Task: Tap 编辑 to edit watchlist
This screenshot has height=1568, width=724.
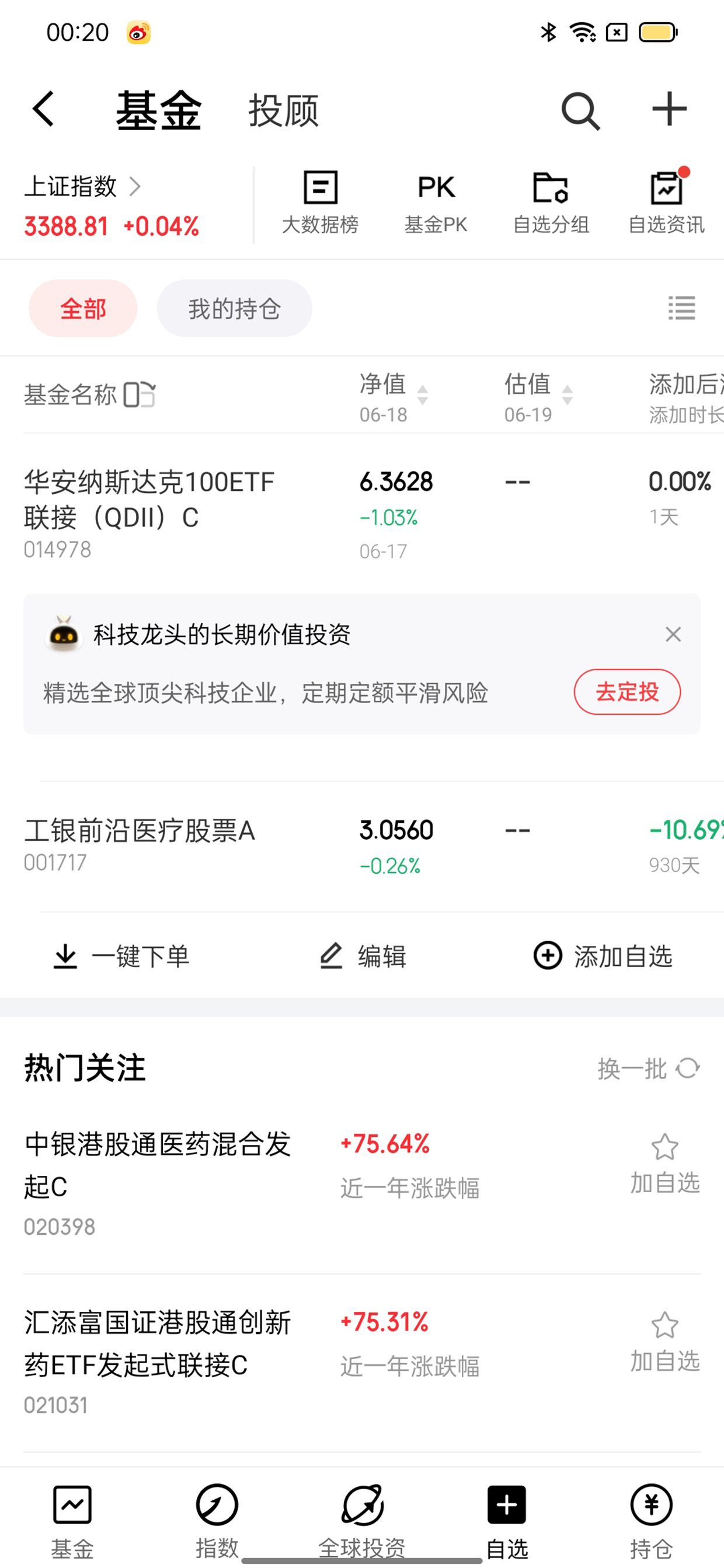Action: pos(363,956)
